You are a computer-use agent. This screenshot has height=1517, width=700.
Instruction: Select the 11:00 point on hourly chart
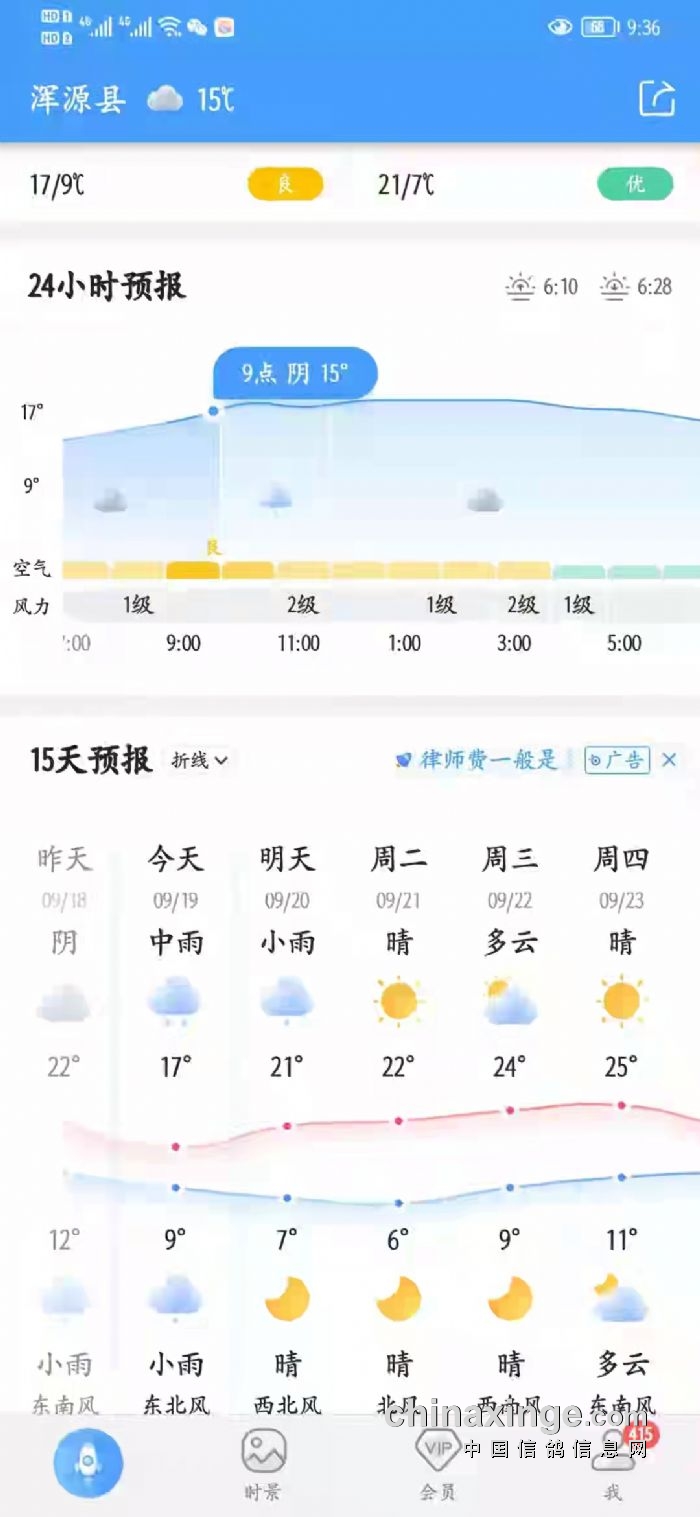(x=299, y=642)
